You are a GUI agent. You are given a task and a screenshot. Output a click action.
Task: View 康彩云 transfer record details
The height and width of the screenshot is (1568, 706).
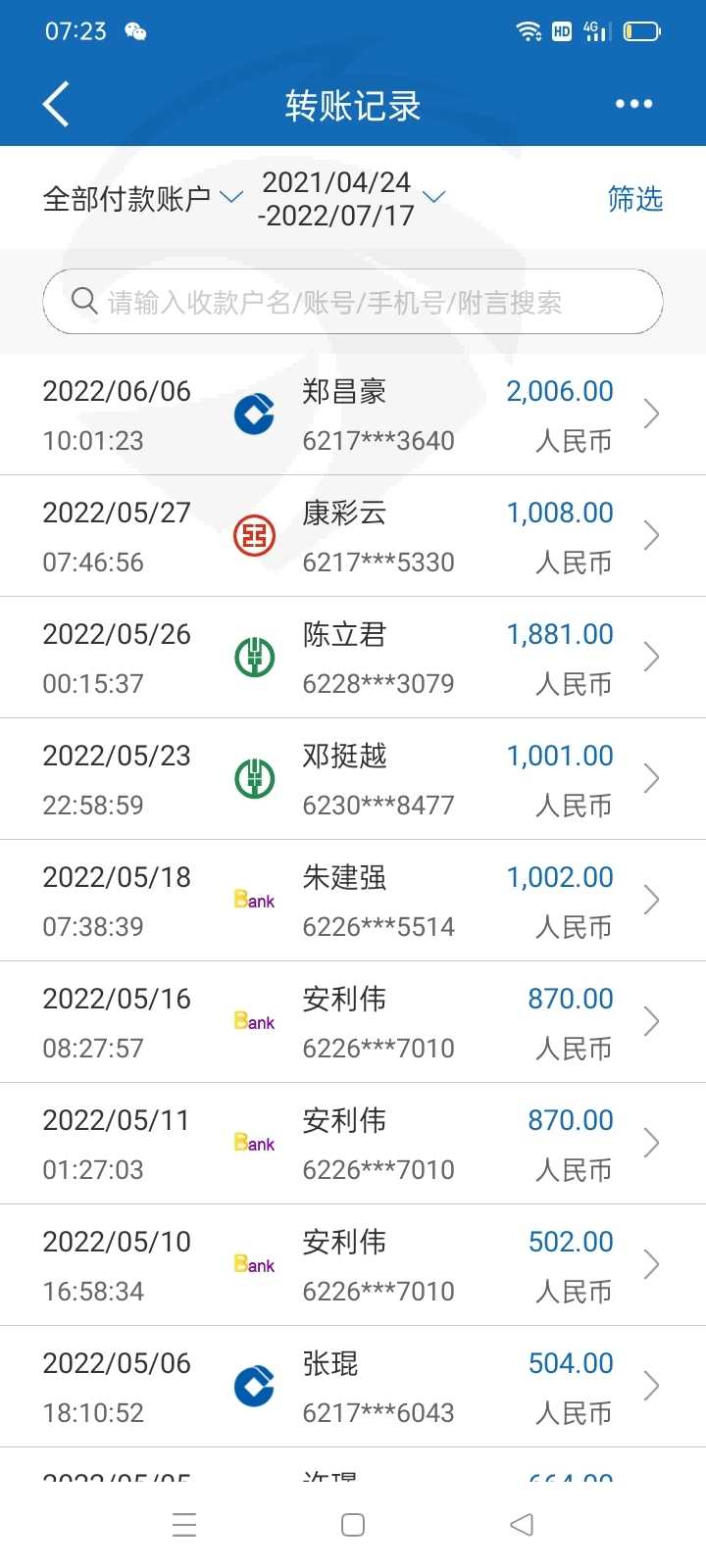pyautogui.click(x=353, y=536)
